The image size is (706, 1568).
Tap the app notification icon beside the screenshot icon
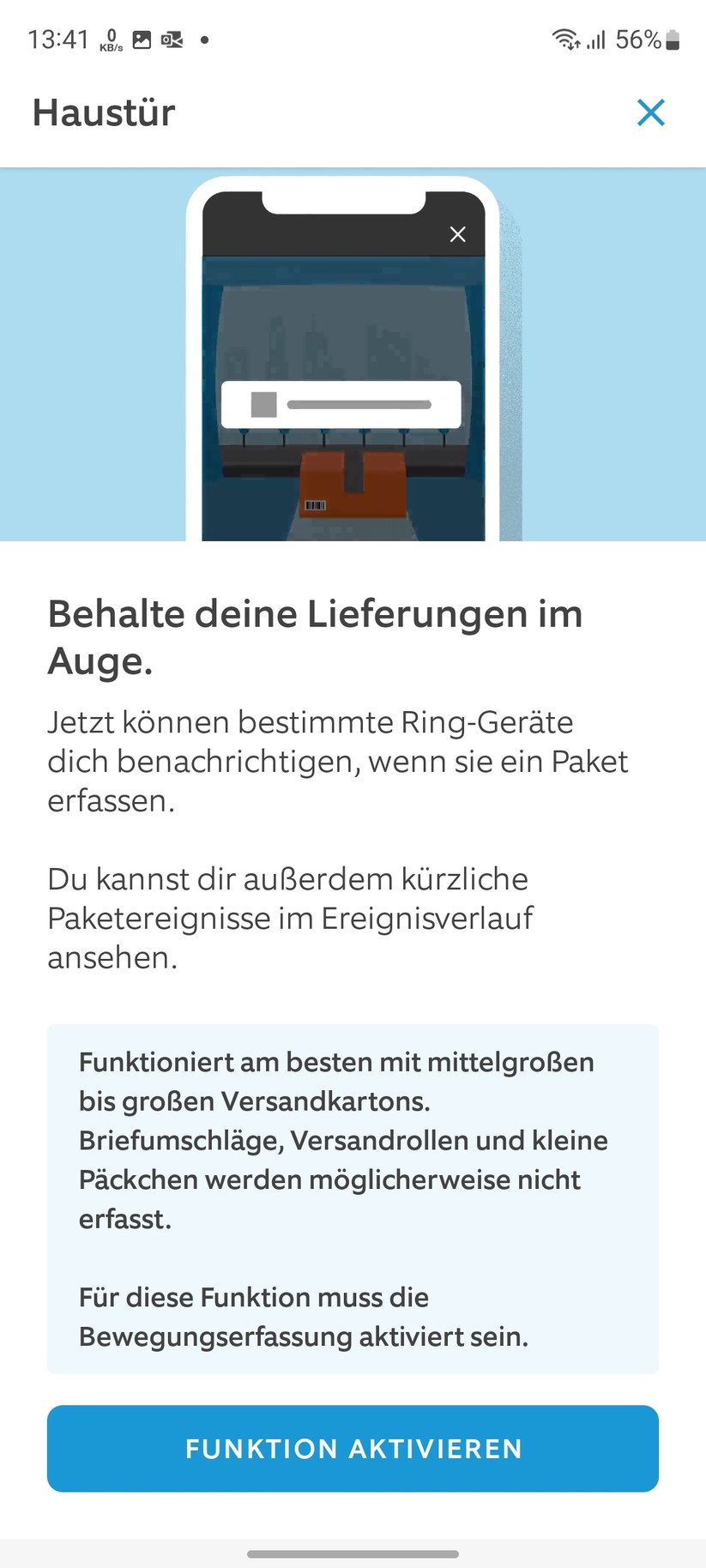[171, 39]
